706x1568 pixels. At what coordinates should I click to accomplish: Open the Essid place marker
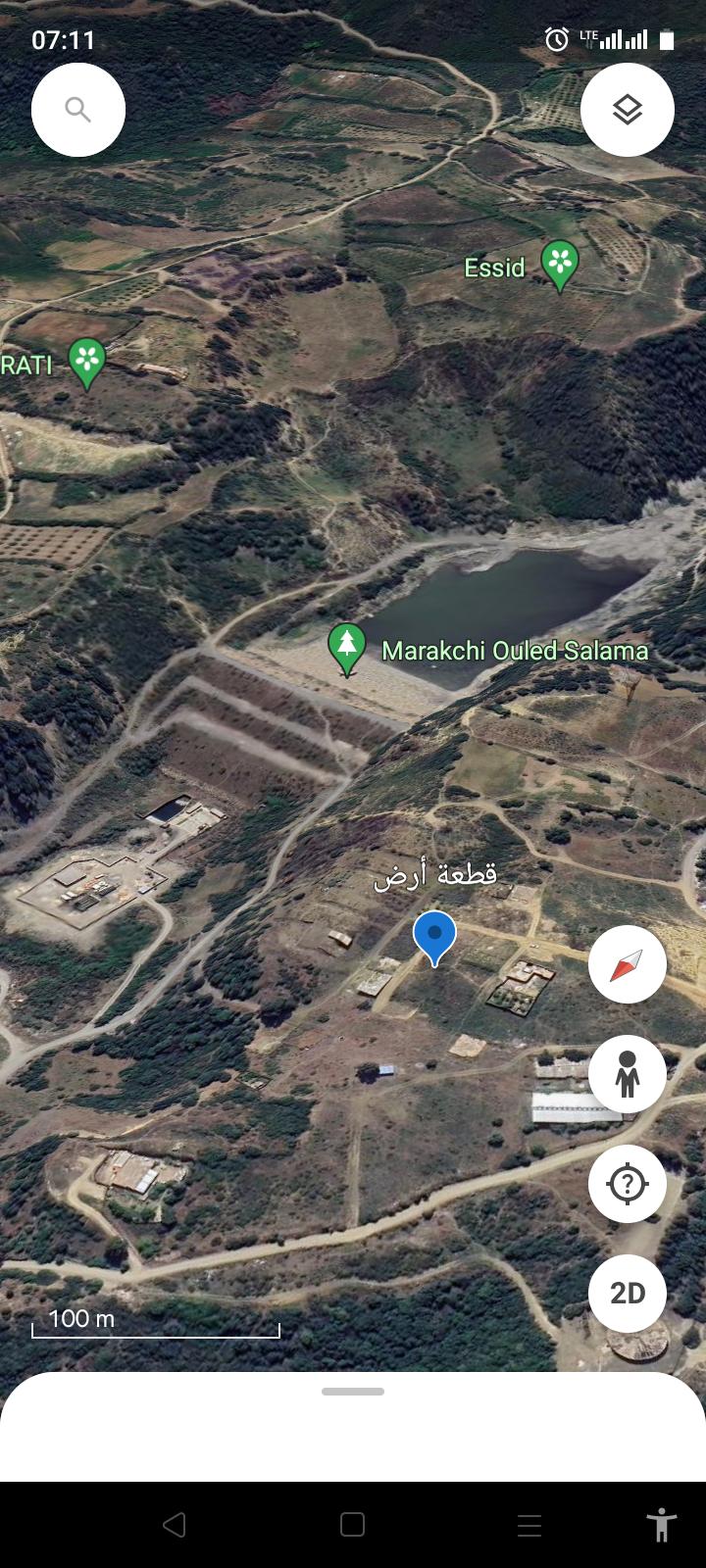click(560, 267)
